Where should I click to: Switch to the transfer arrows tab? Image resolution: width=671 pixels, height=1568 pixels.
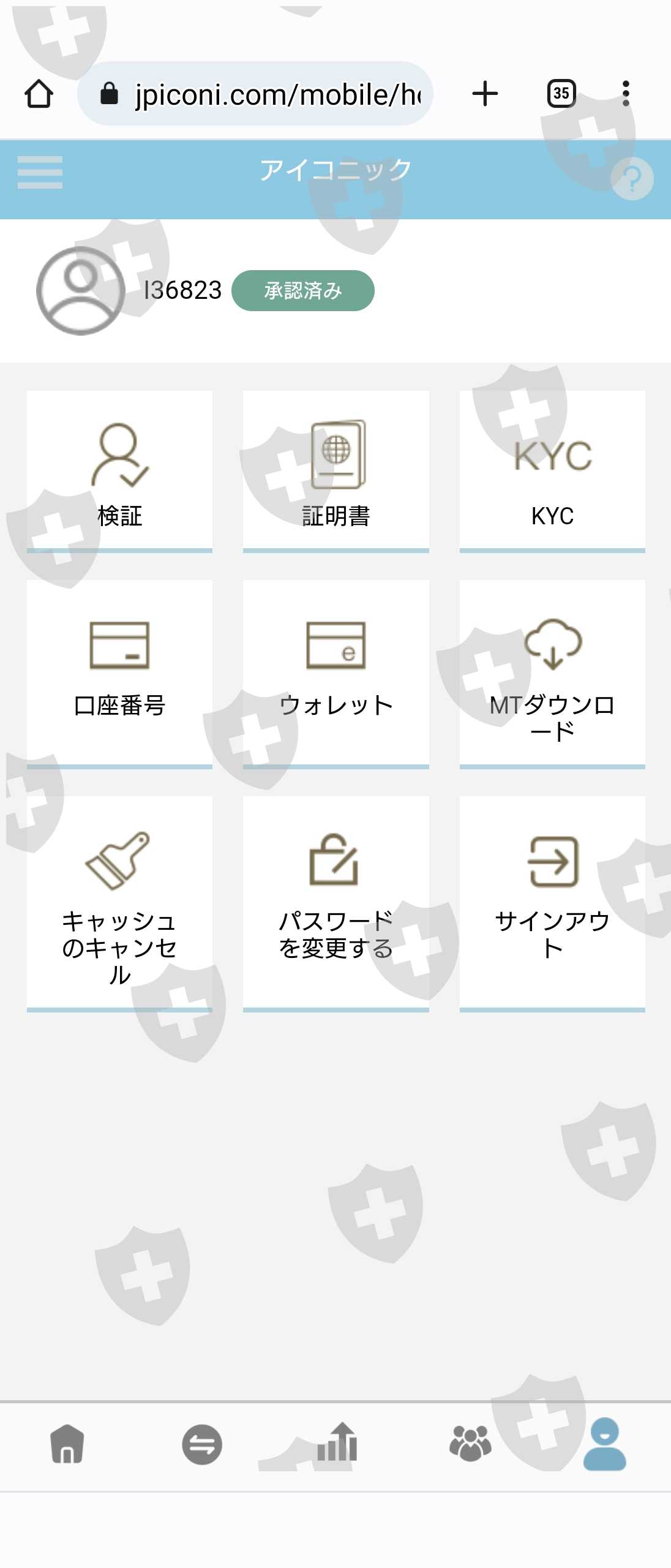pyautogui.click(x=202, y=1444)
